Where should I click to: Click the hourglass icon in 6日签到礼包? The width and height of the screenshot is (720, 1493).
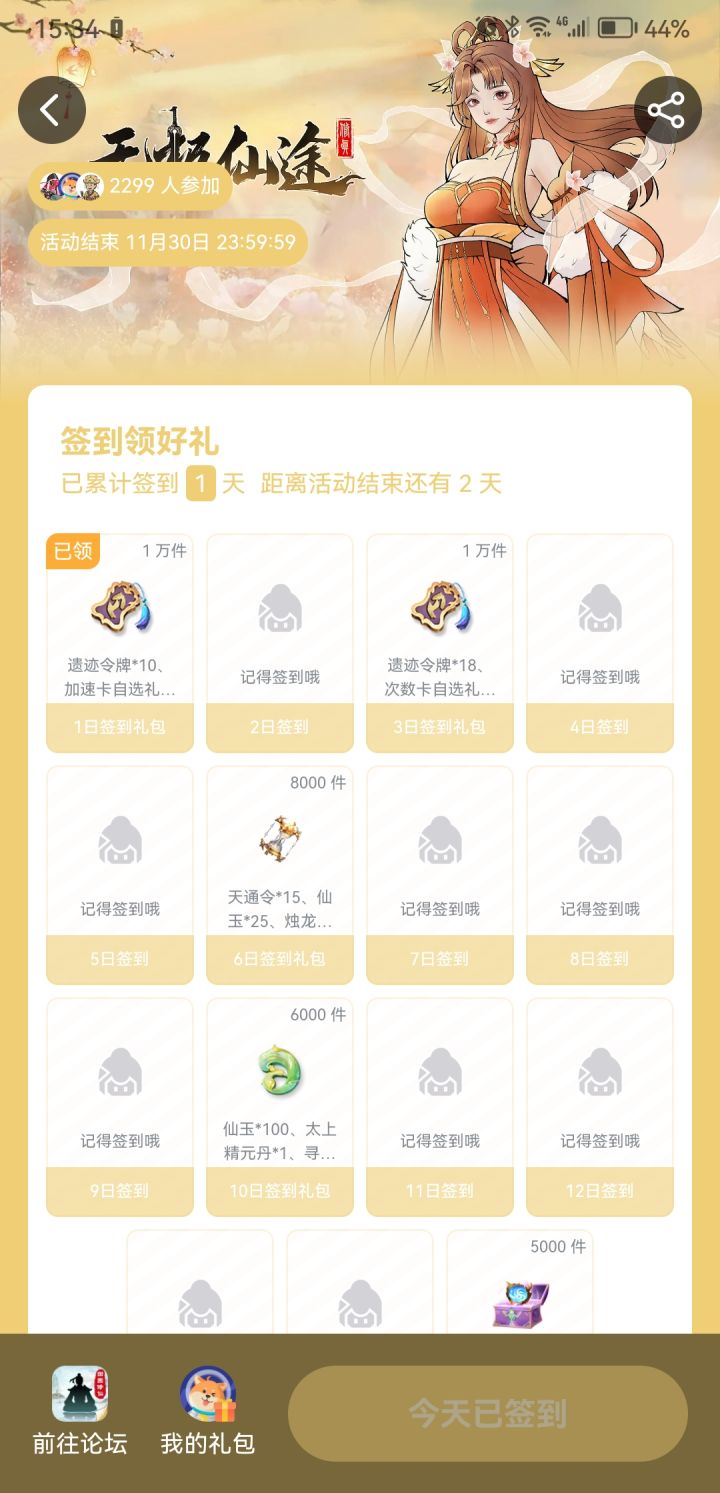[279, 838]
